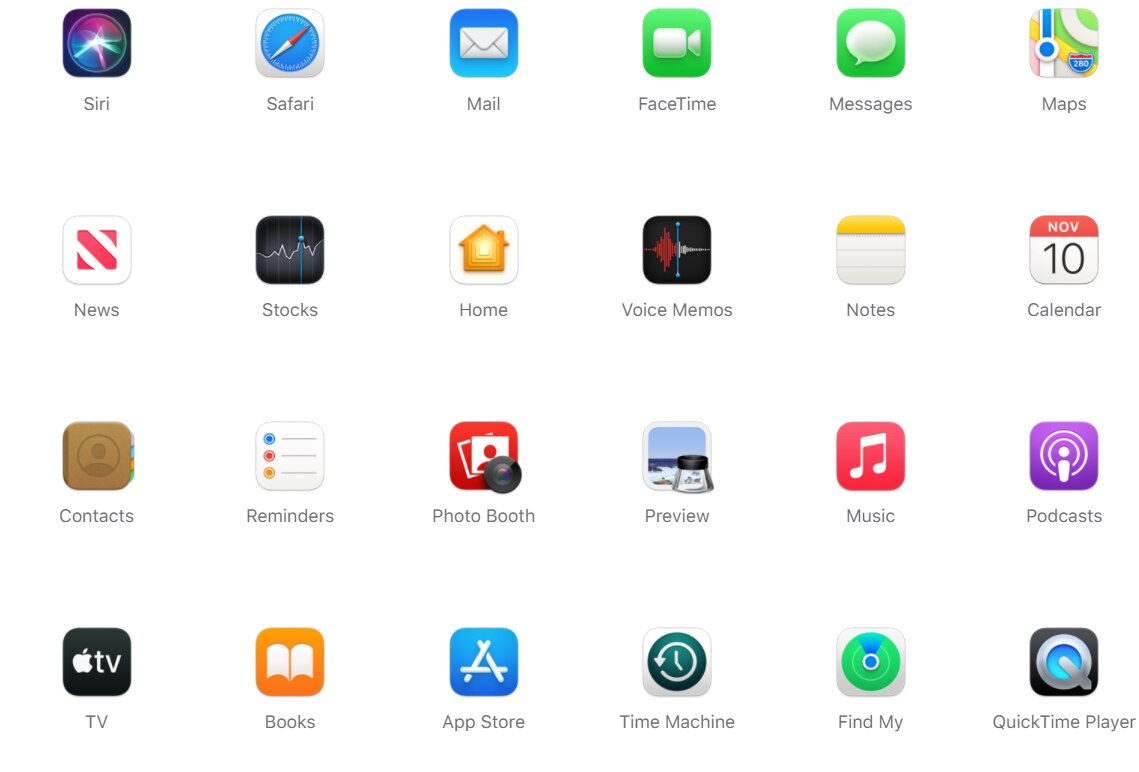This screenshot has height=772, width=1139.
Task: Launch the Home app
Action: point(484,250)
